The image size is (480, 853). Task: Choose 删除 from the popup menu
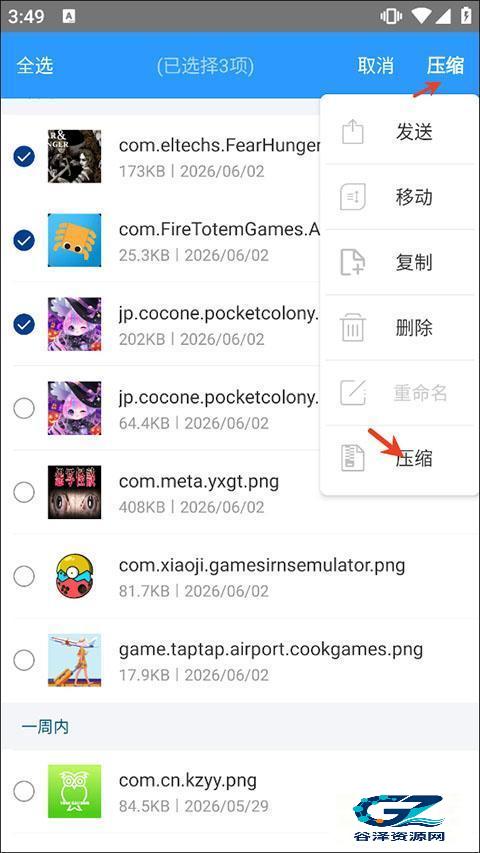pos(399,327)
